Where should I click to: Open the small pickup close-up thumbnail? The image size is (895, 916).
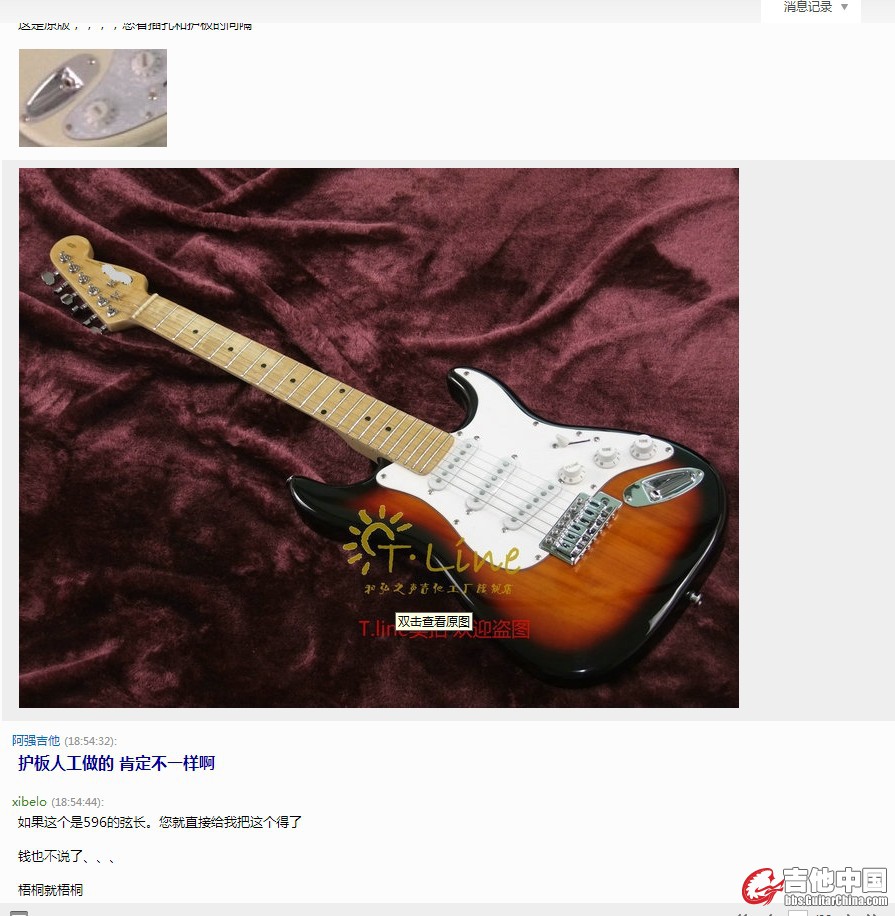point(93,98)
